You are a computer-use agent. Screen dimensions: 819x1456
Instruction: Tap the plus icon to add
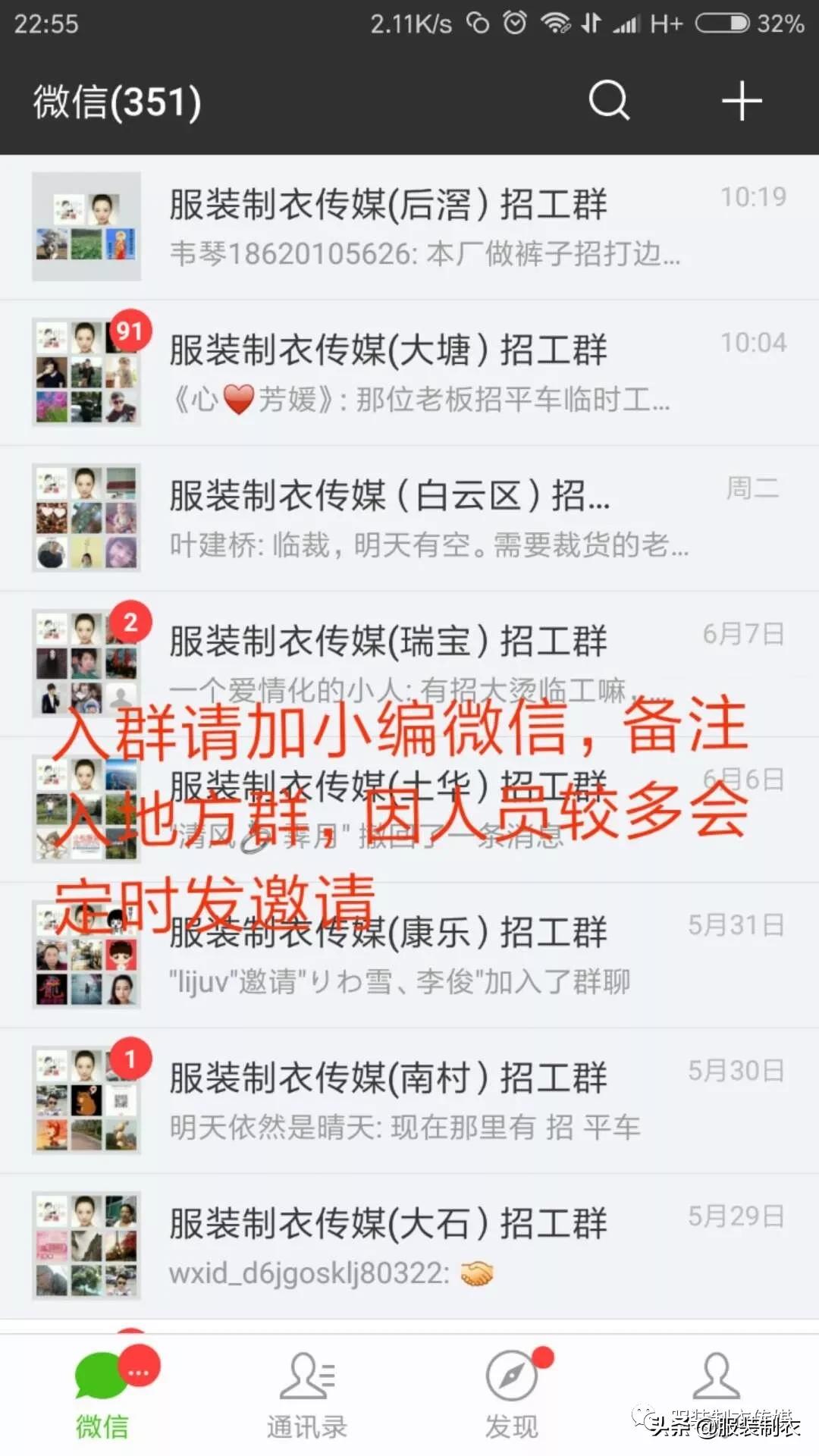pos(741,101)
